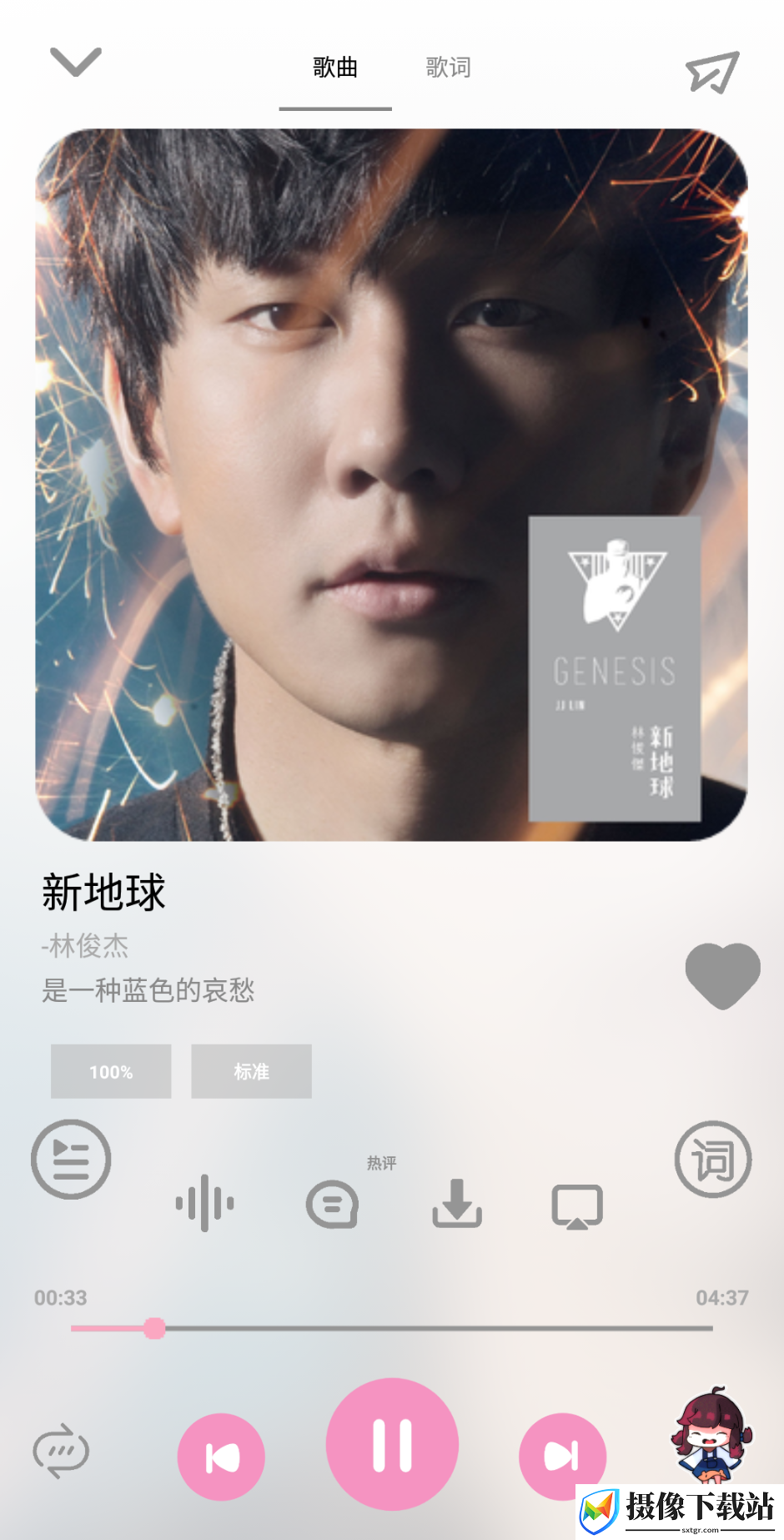The width and height of the screenshot is (784, 1540).
Task: Like the song with the heart icon
Action: click(722, 976)
